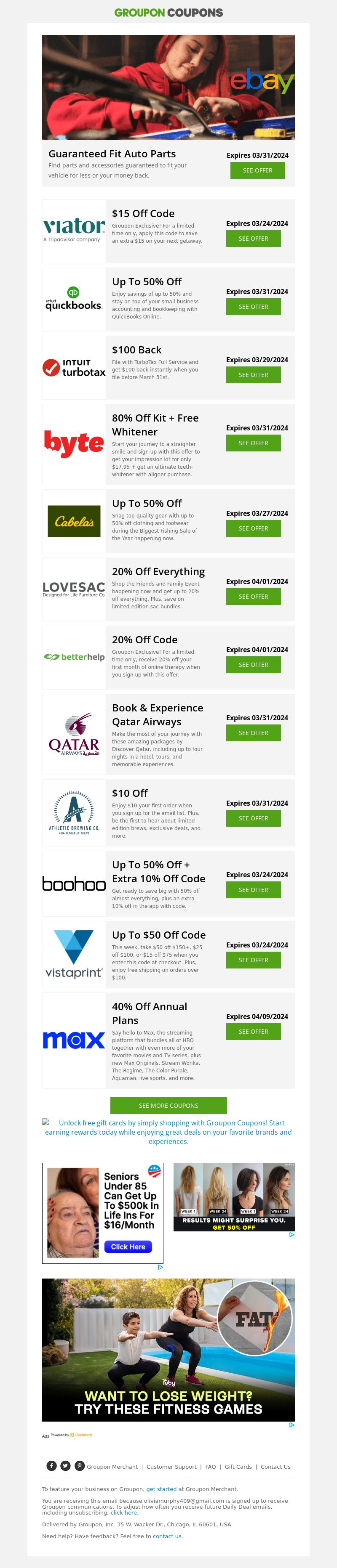Open the Byte 80% Off Kit offer
The height and width of the screenshot is (1568, 337).
click(253, 443)
